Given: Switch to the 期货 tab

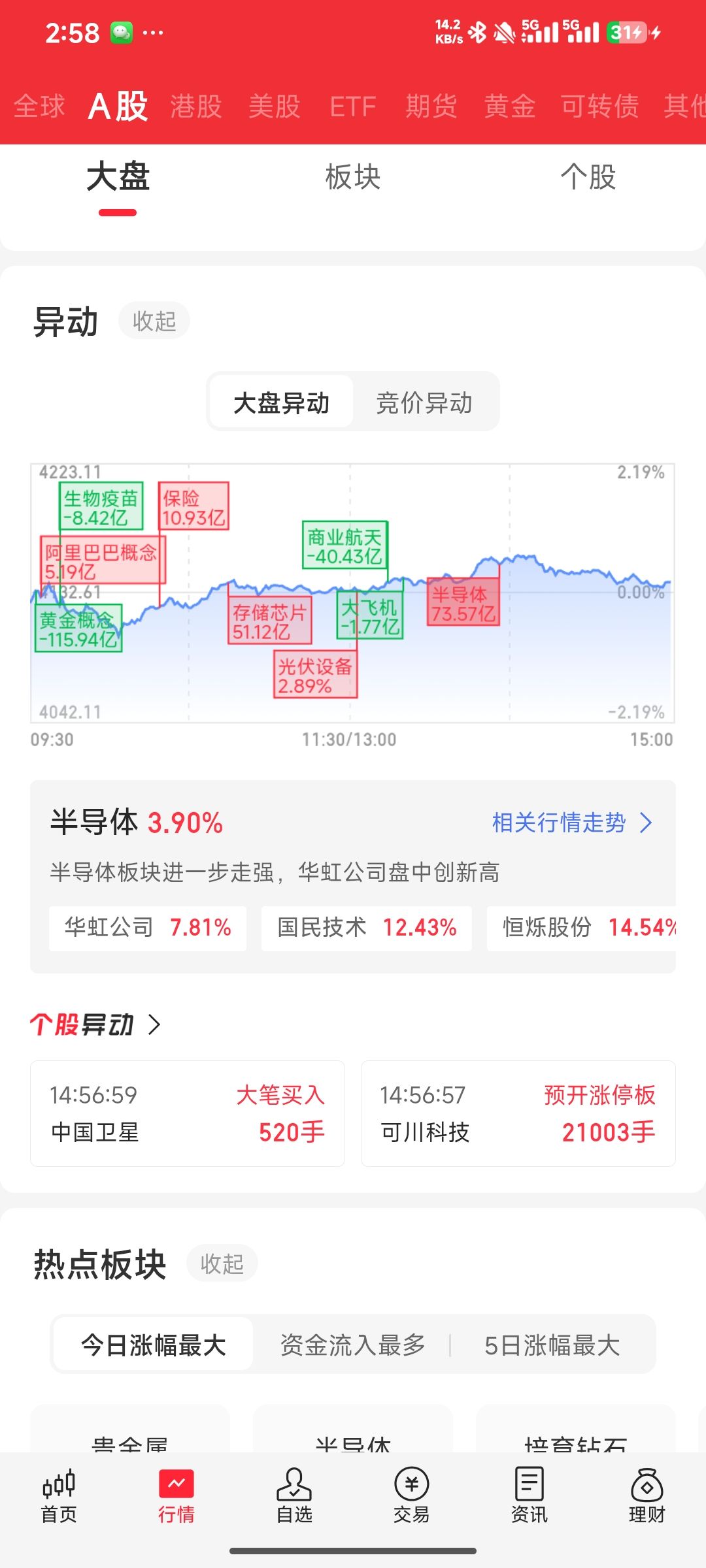Looking at the screenshot, I should click(431, 106).
